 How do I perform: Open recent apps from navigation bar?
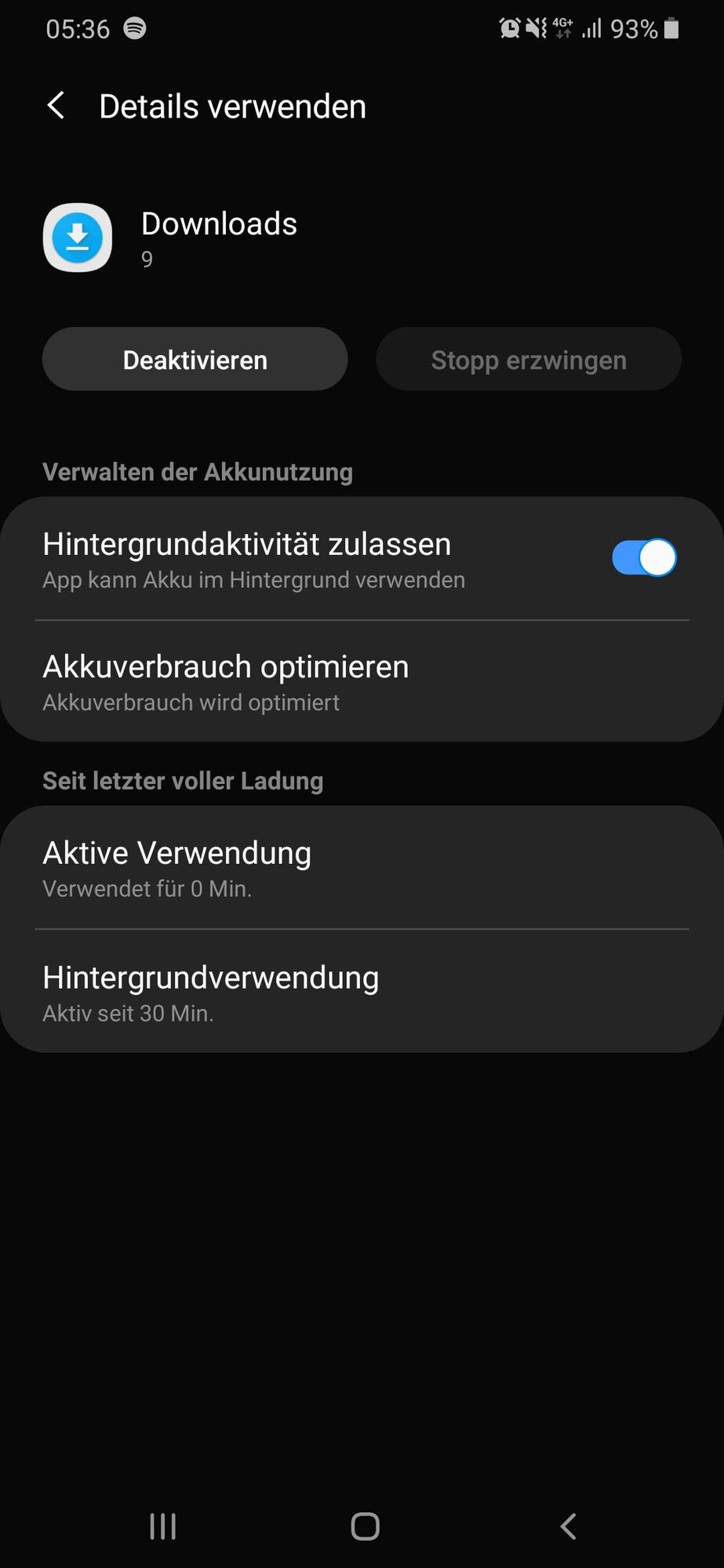tap(162, 1526)
